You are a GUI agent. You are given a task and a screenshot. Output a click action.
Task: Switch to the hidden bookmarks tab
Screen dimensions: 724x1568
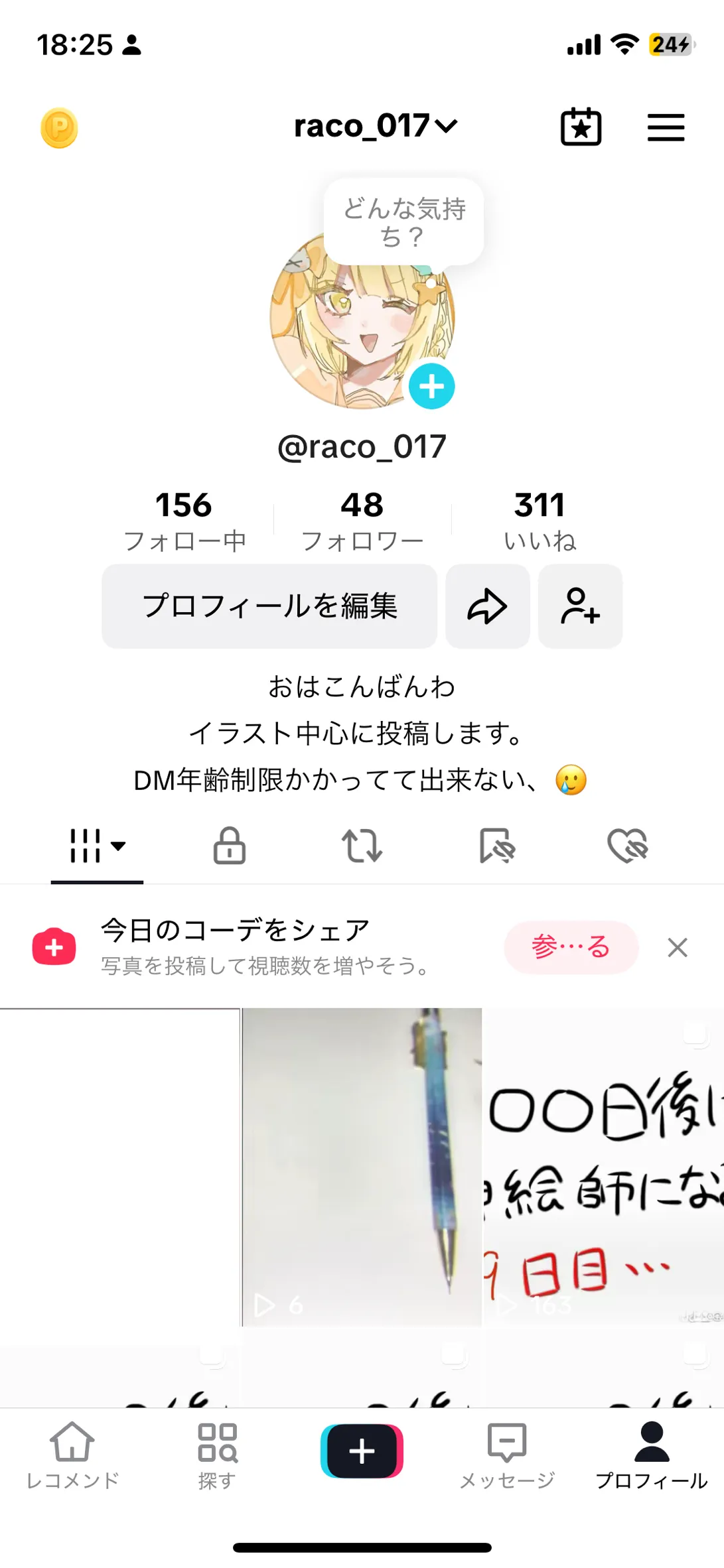pyautogui.click(x=496, y=846)
